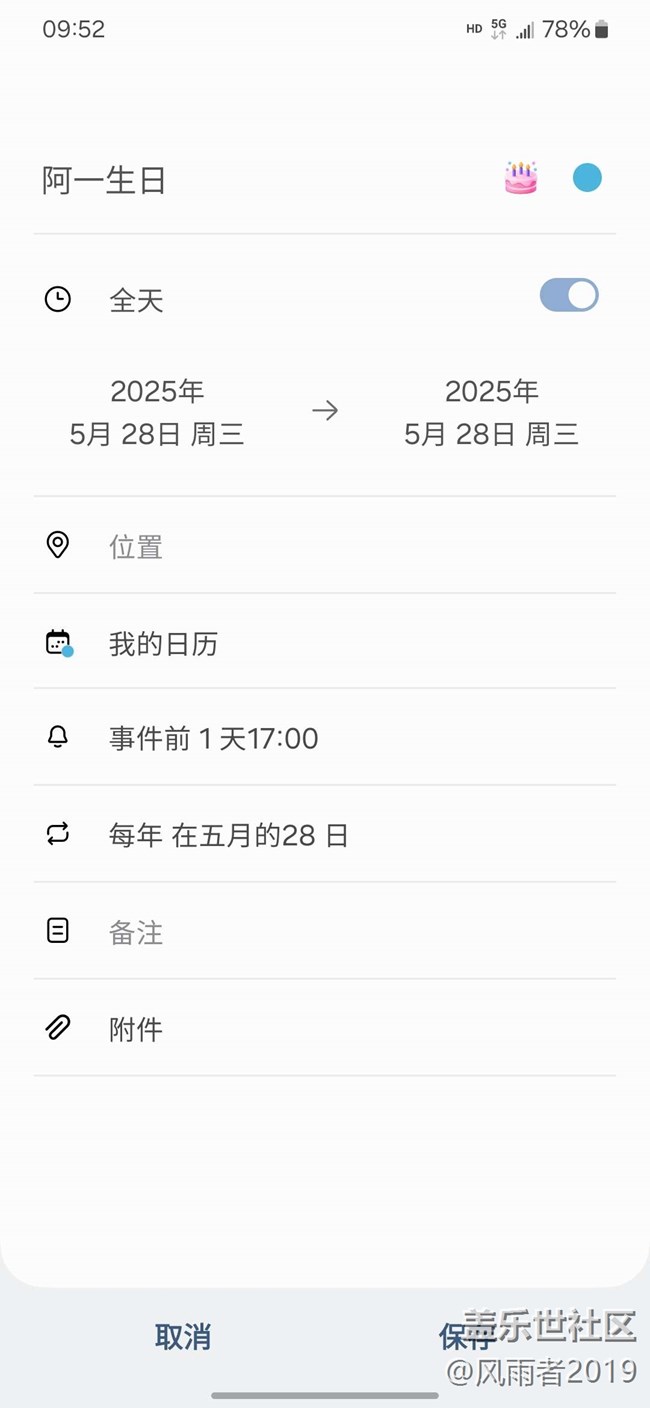Viewport: 650px width, 1408px height.
Task: Enter a note in 备注
Action: coord(300,932)
